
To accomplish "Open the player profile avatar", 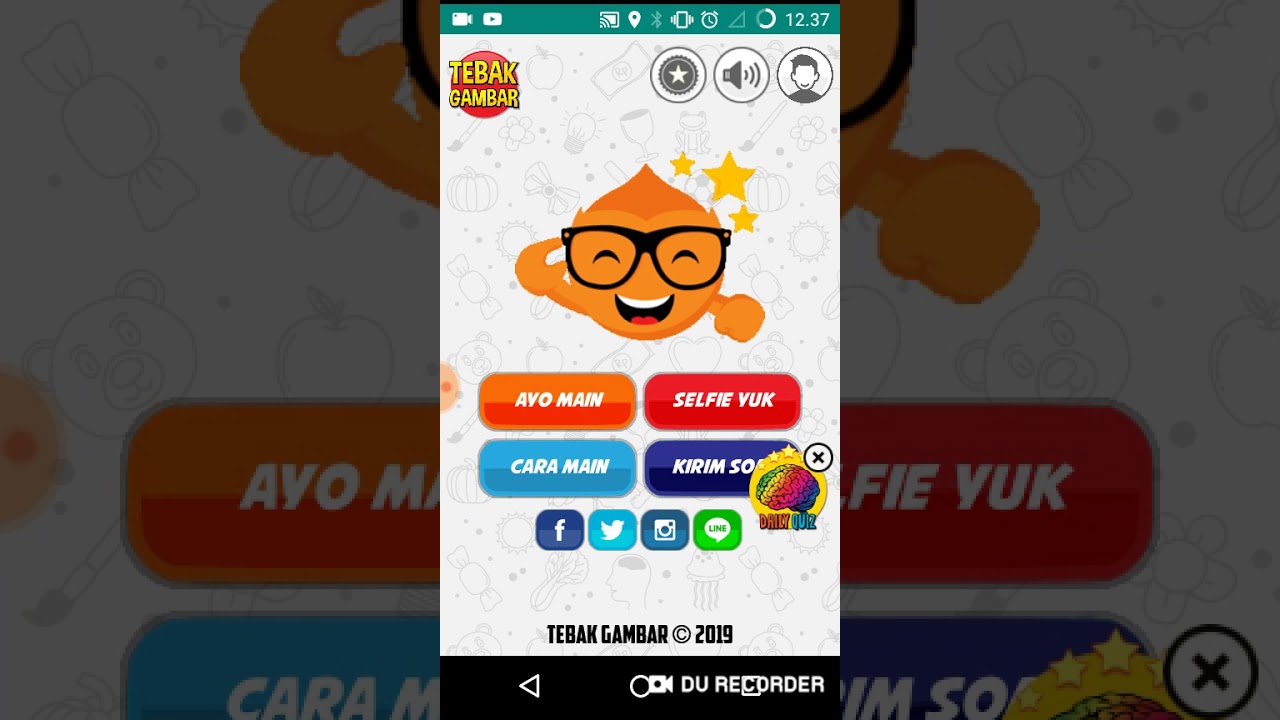I will pyautogui.click(x=804, y=75).
